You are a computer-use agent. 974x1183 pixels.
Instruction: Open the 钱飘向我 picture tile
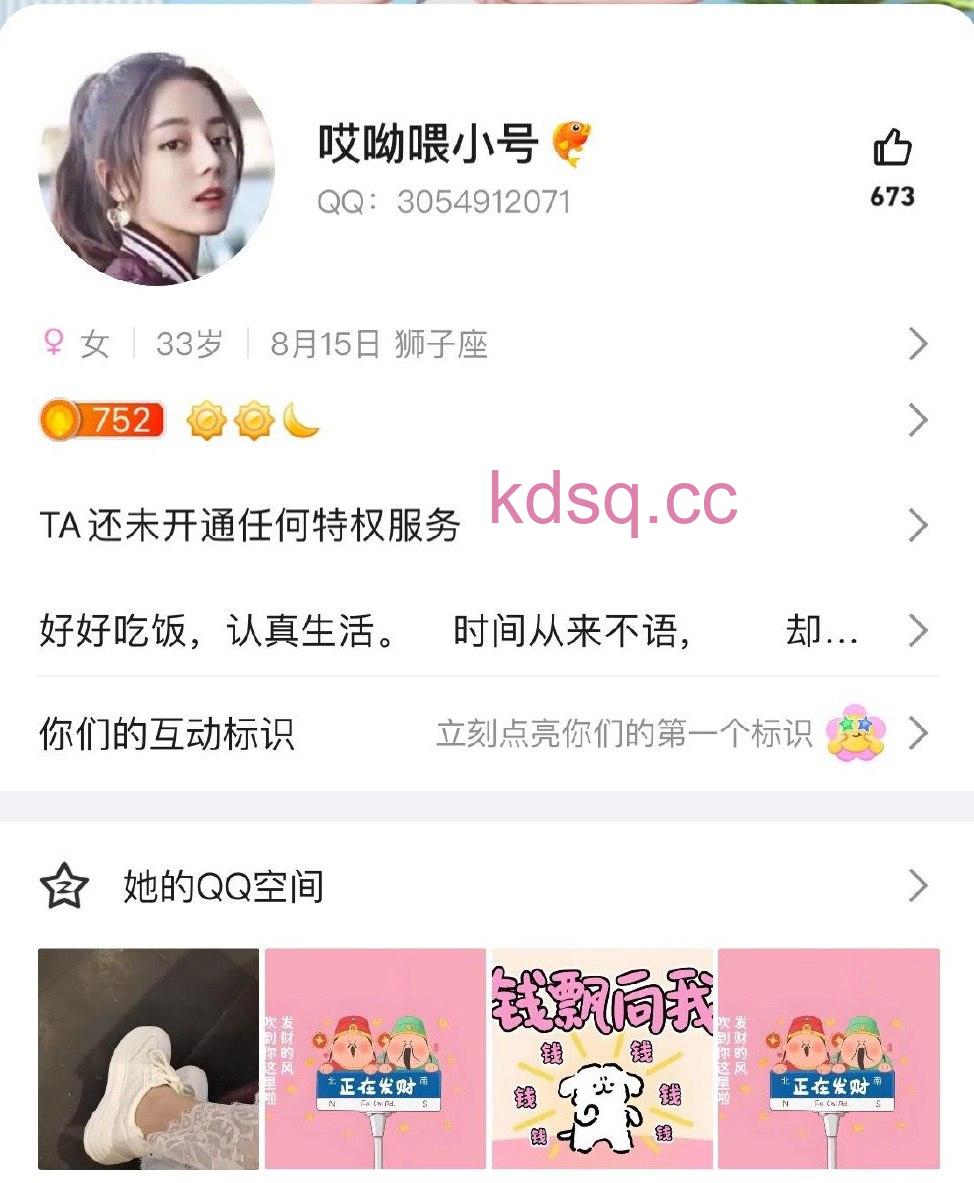pyautogui.click(x=602, y=1058)
